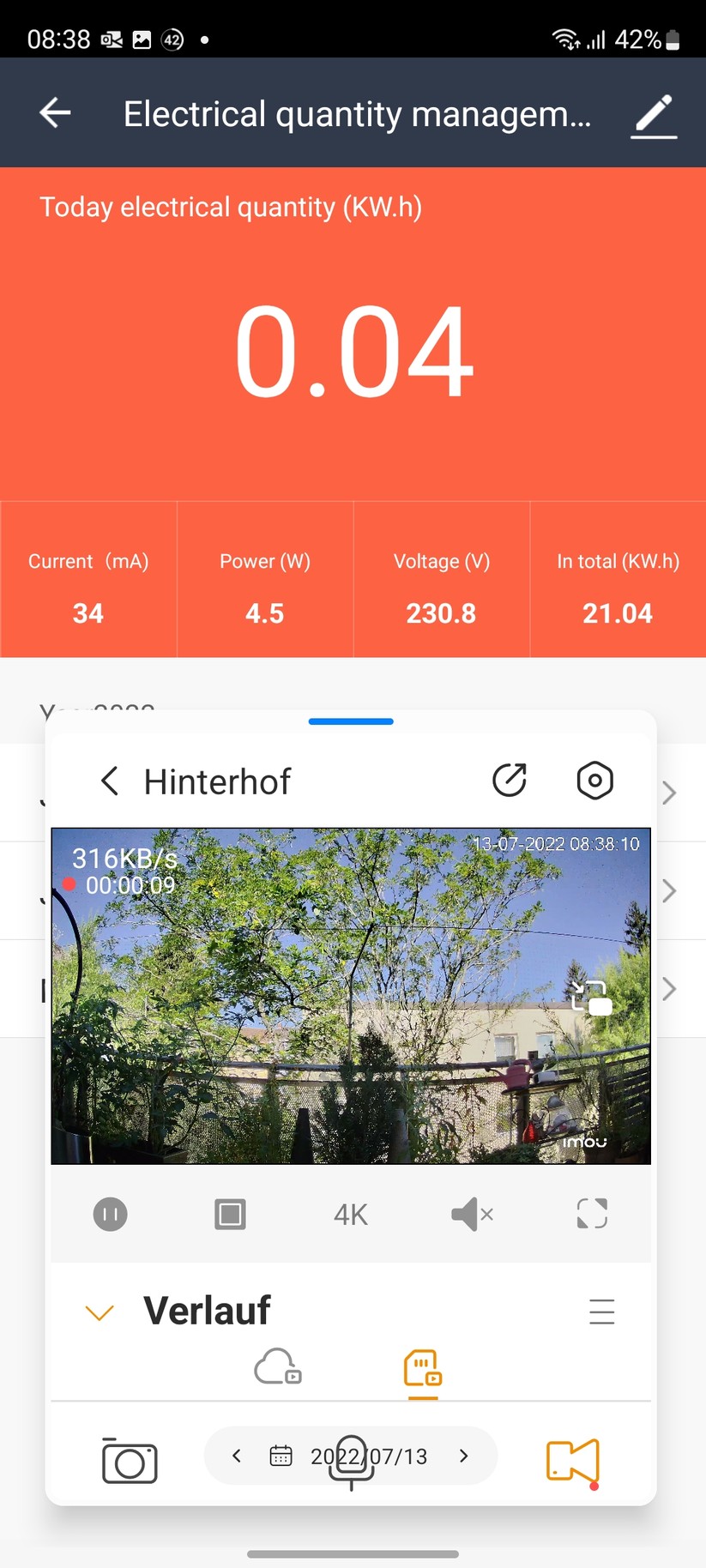The height and width of the screenshot is (1568, 706).
Task: Unmute the camera audio
Action: pyautogui.click(x=472, y=1214)
